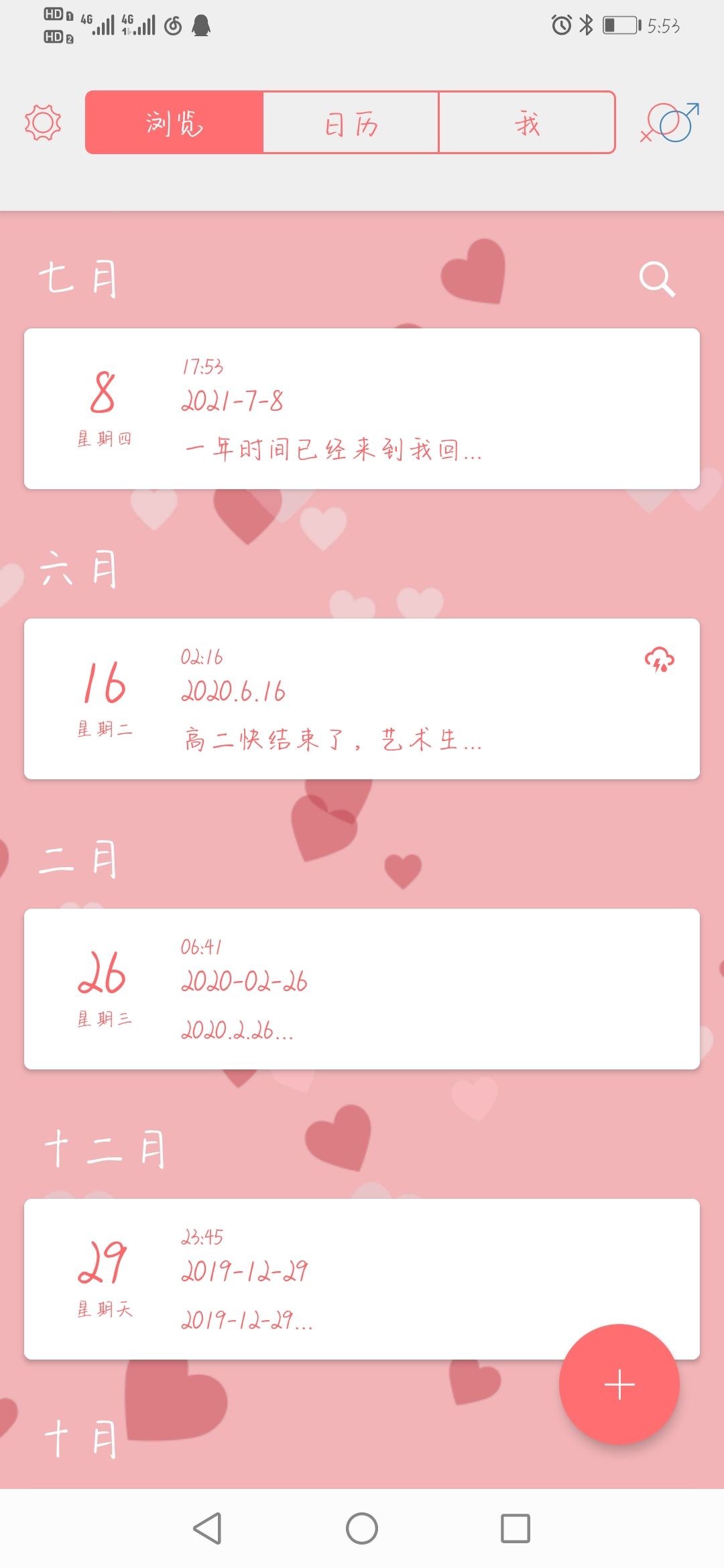Tap the 七月 month header
The width and height of the screenshot is (724, 1568).
(x=79, y=278)
